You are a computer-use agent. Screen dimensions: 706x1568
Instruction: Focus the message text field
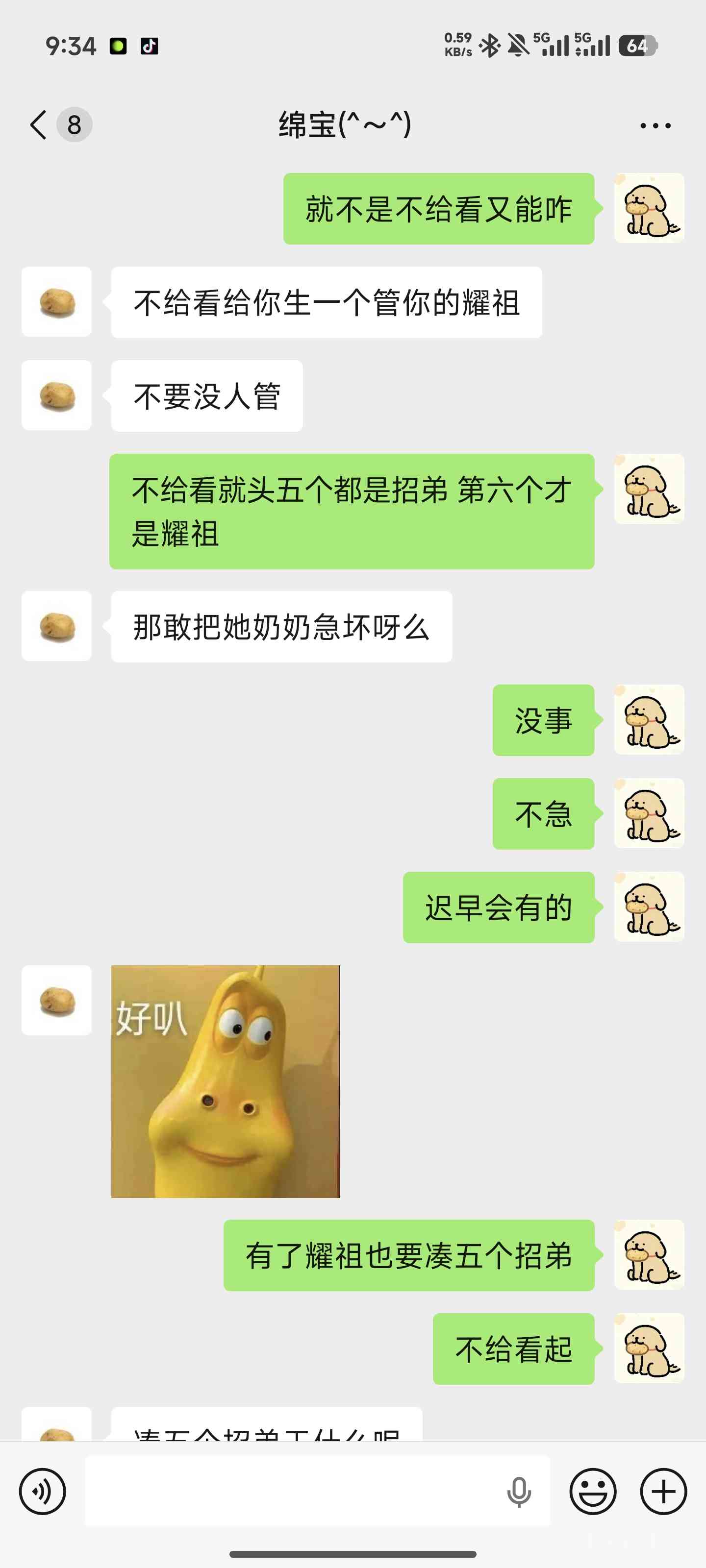point(292,1491)
